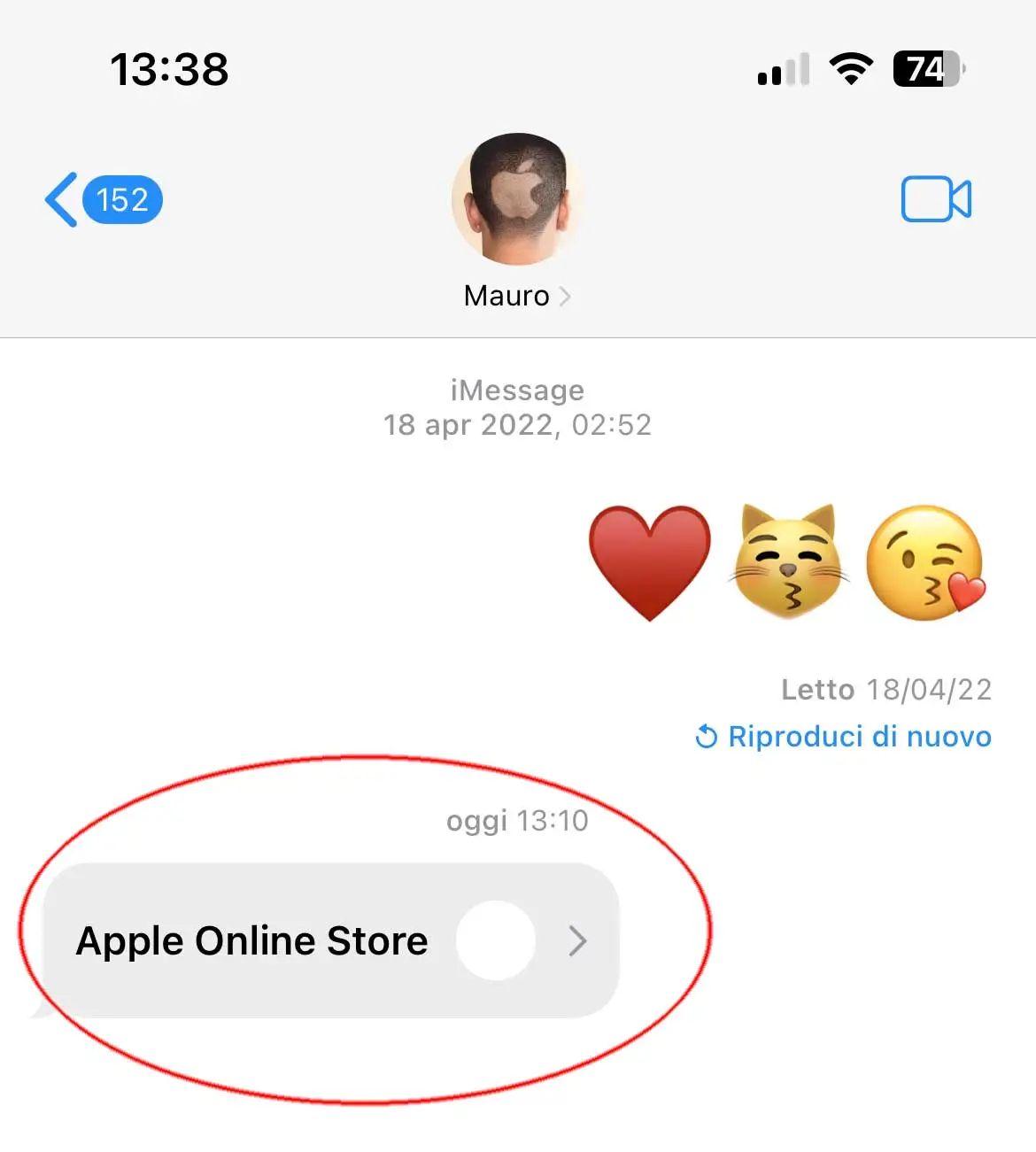Viewport: 1036px width, 1152px height.
Task: Tap the iMessage header label
Action: coord(518,390)
